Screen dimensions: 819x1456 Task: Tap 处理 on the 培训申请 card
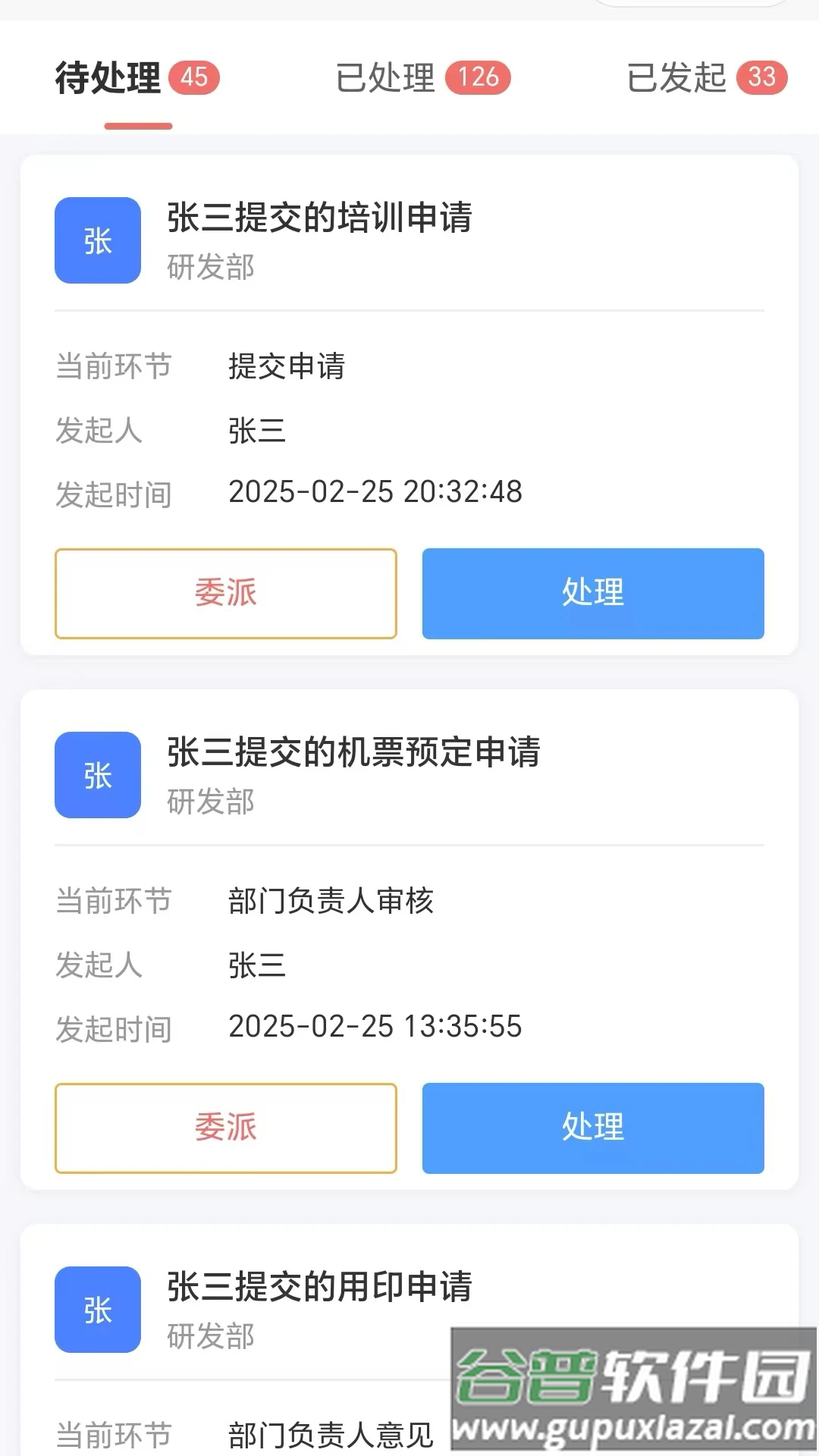coord(593,594)
